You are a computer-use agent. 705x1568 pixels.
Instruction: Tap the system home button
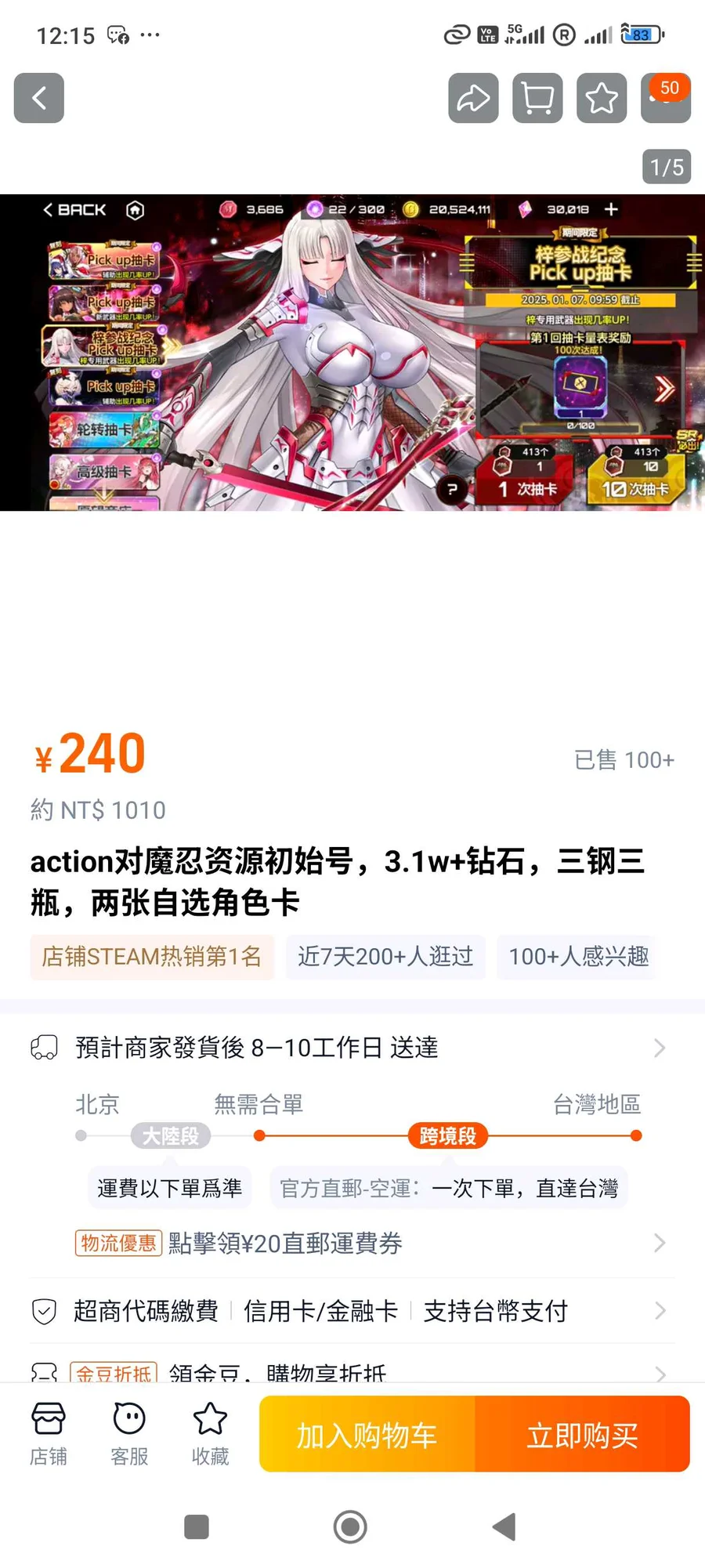click(350, 1526)
